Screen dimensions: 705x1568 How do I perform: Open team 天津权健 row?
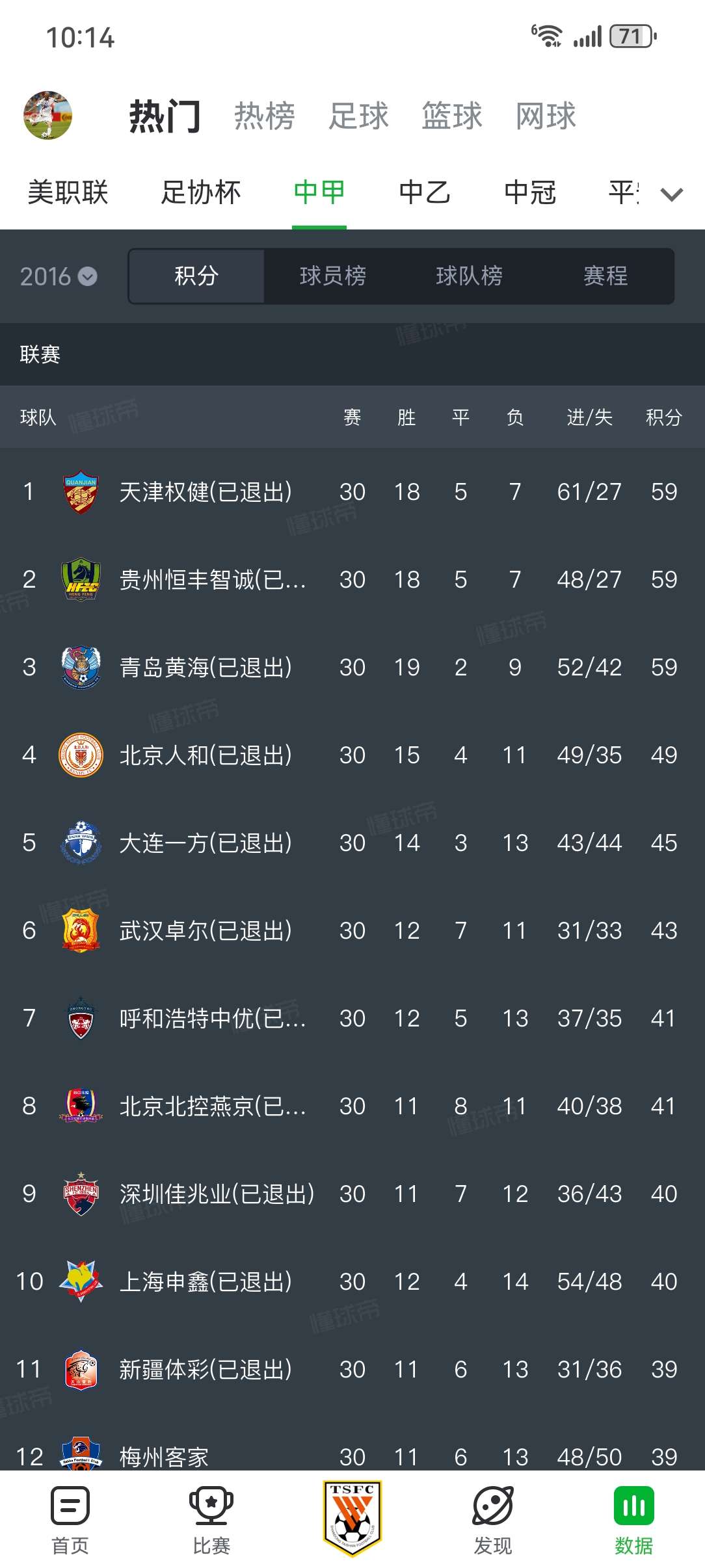205,492
